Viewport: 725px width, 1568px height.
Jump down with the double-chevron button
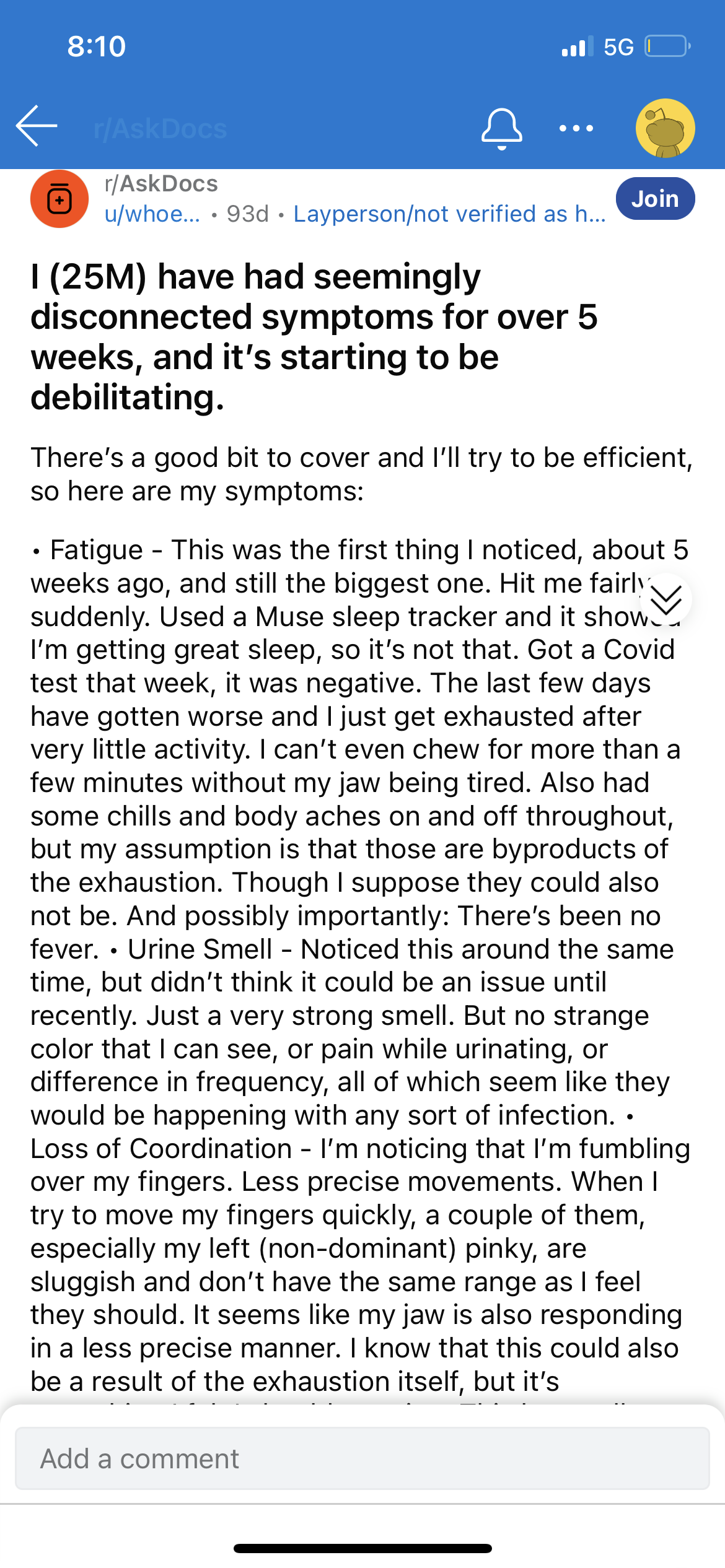[x=666, y=599]
